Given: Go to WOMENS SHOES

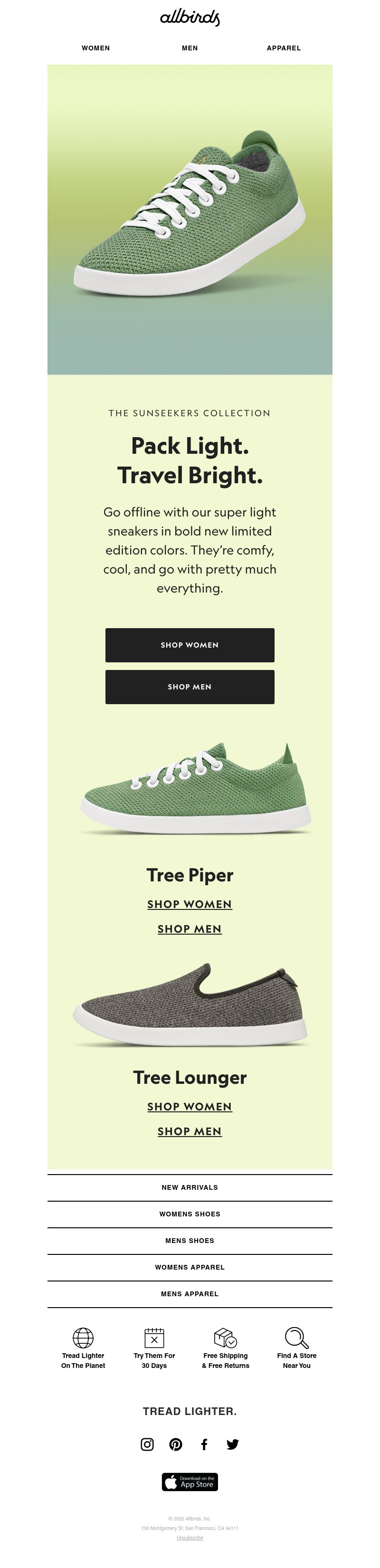Looking at the screenshot, I should pyautogui.click(x=190, y=1214).
